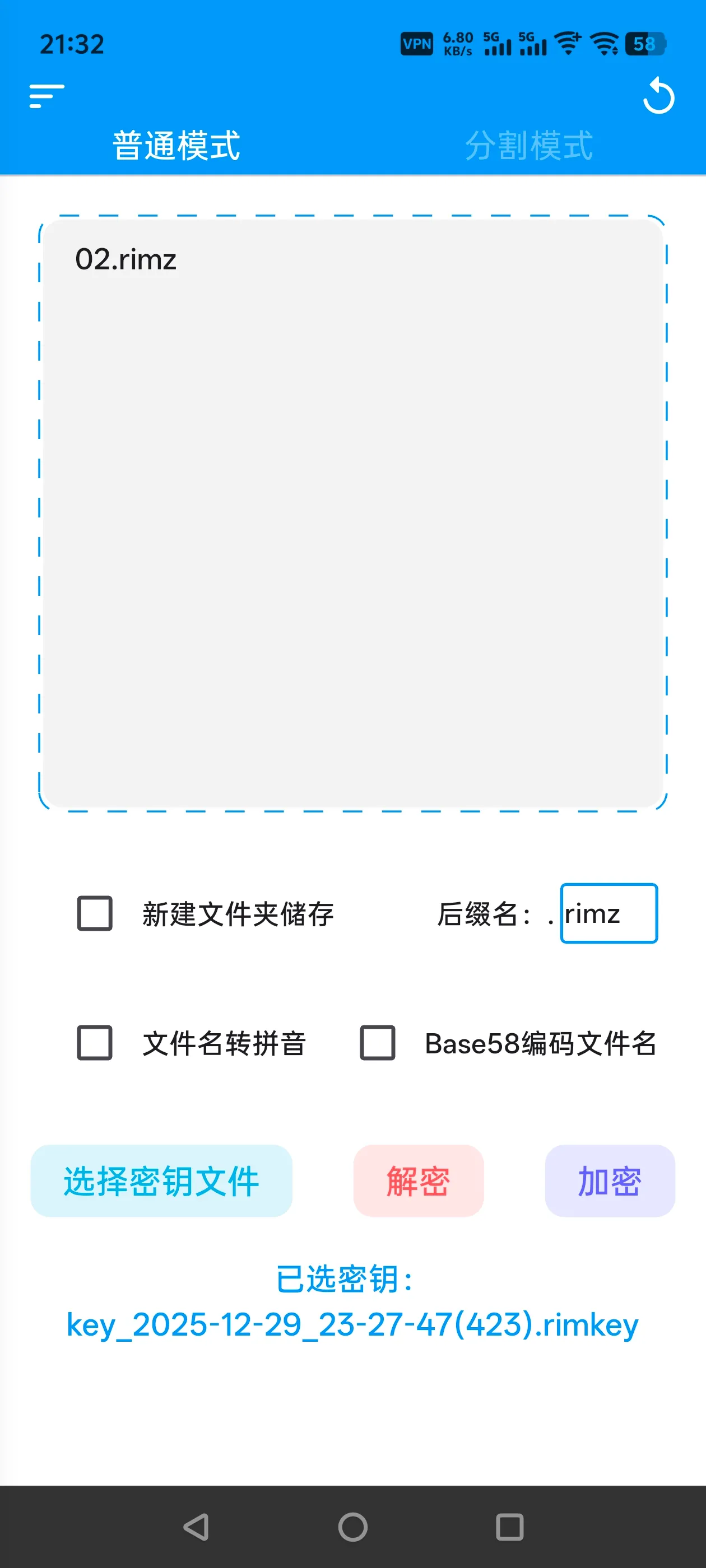Open the drawer menu icon

click(x=47, y=96)
